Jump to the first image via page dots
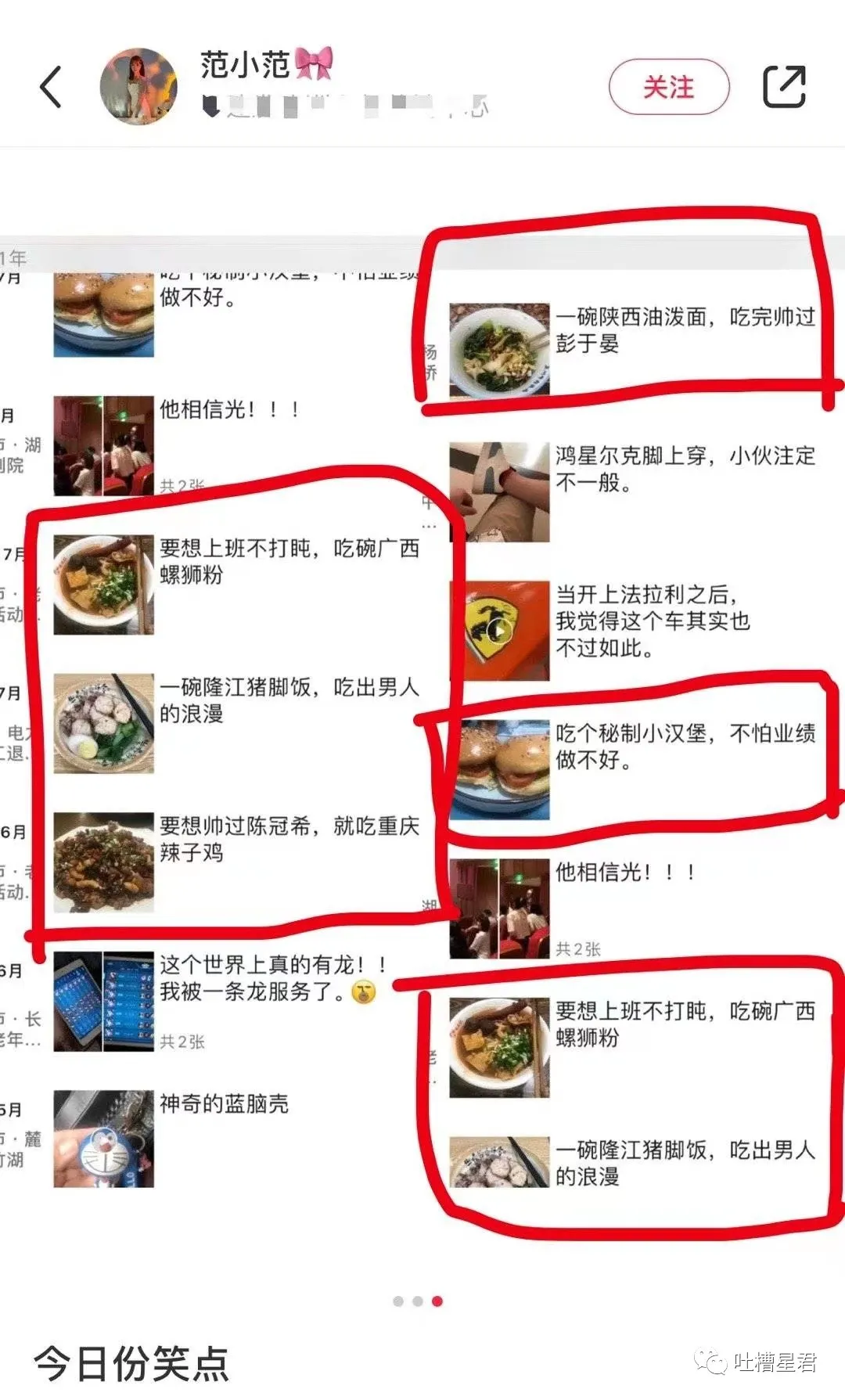This screenshot has height=1400, width=845. (398, 1301)
